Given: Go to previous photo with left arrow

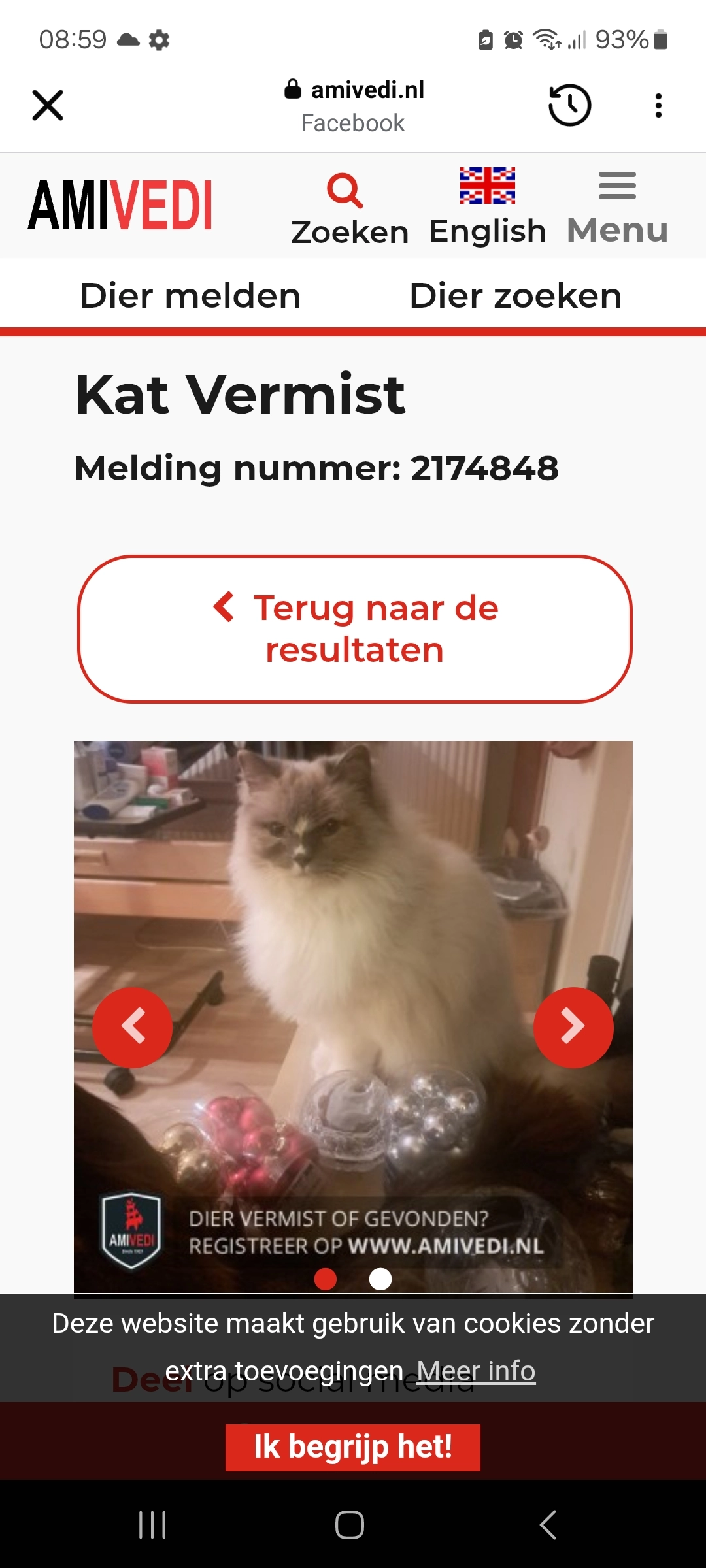Looking at the screenshot, I should click(x=133, y=1027).
